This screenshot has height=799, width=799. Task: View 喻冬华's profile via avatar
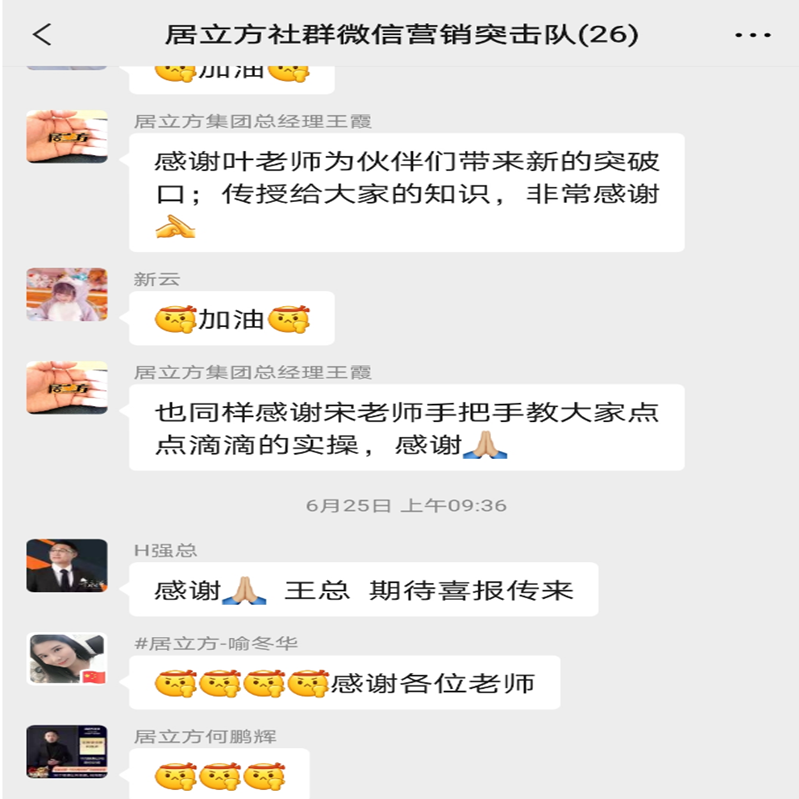[67, 659]
